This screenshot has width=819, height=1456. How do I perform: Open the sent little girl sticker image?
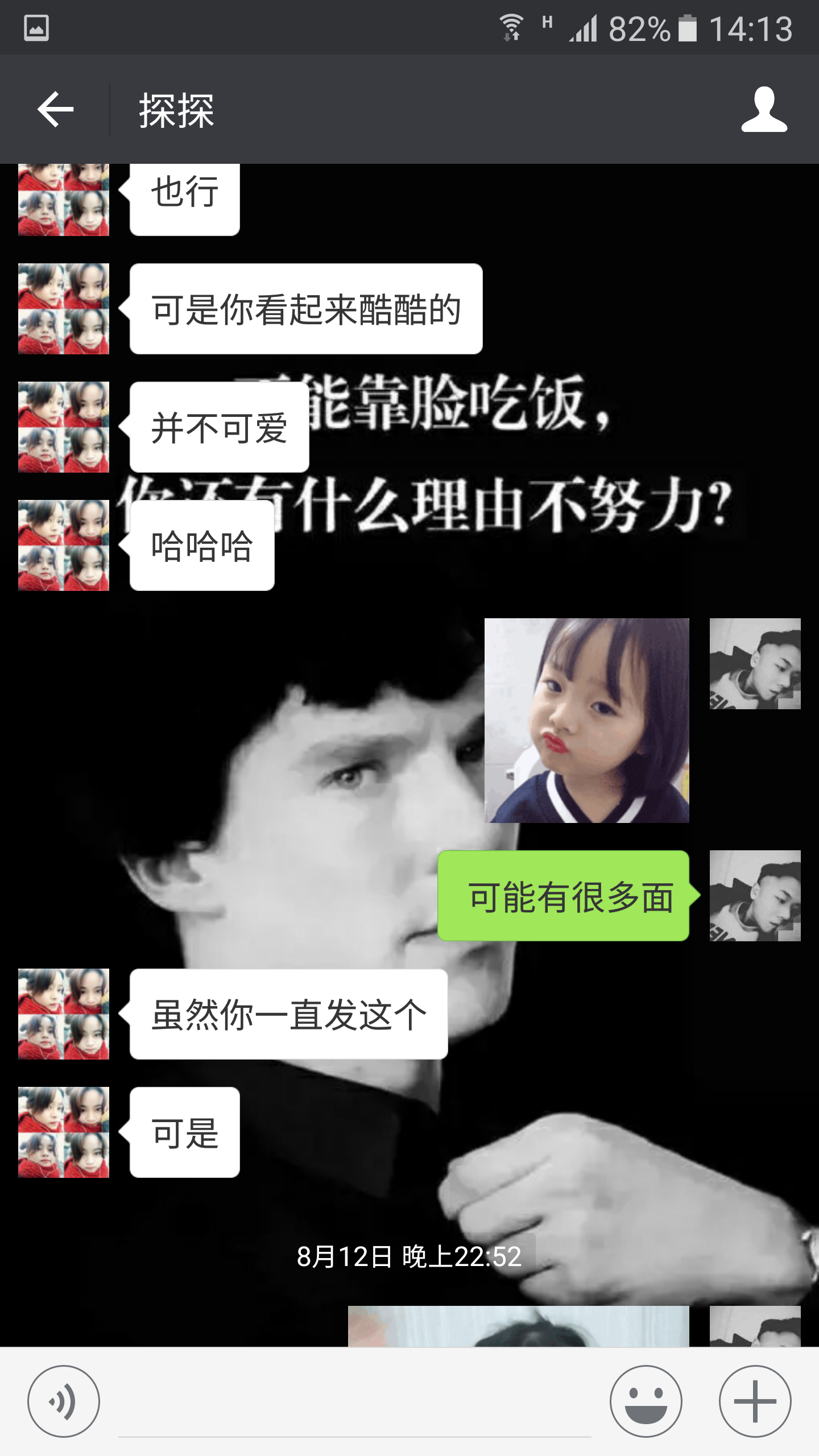coord(586,720)
